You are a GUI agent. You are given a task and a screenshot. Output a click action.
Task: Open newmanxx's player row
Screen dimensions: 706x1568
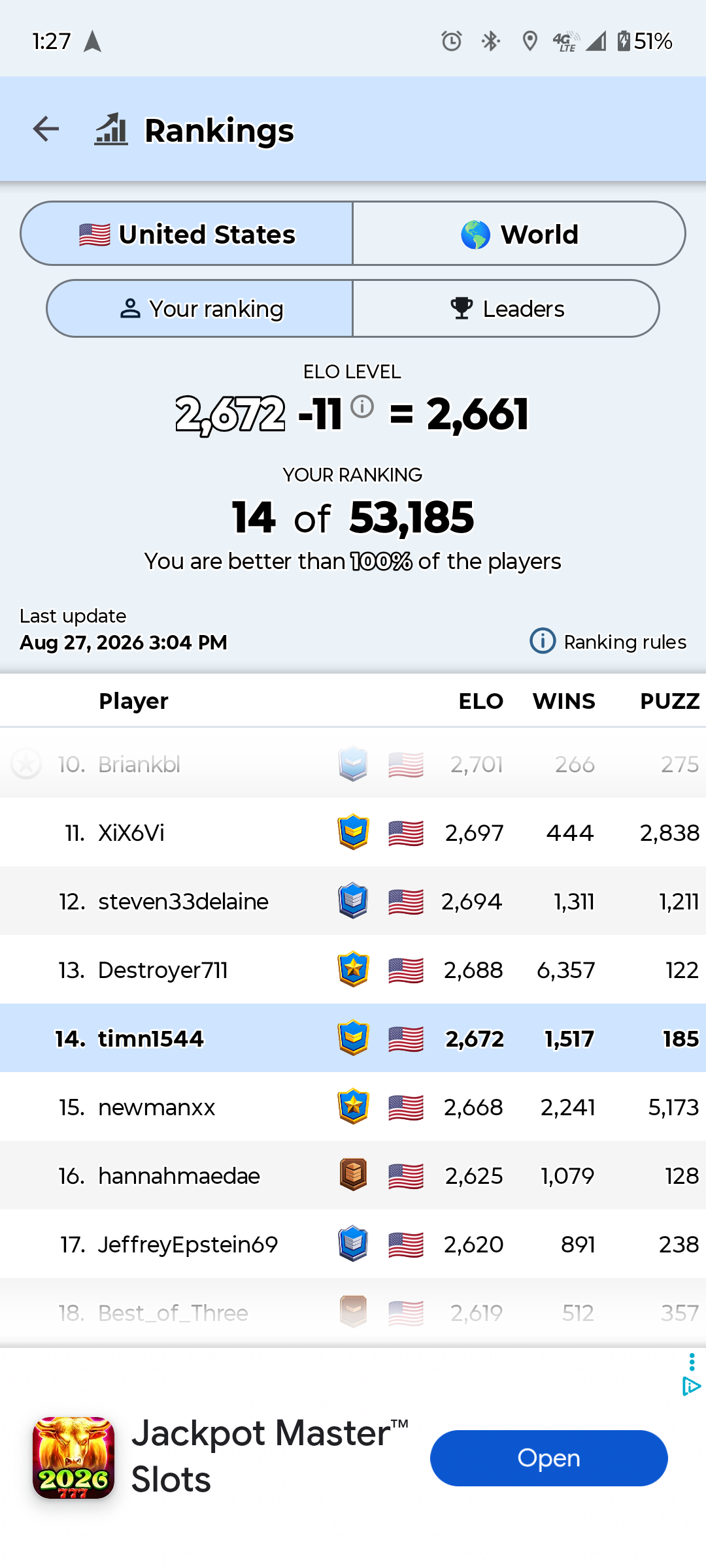tap(353, 1107)
